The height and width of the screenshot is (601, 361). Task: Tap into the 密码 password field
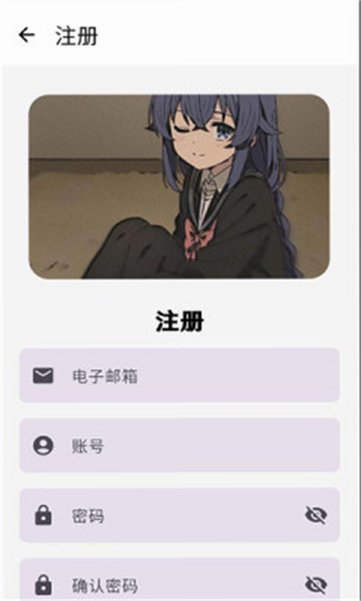coord(179,515)
